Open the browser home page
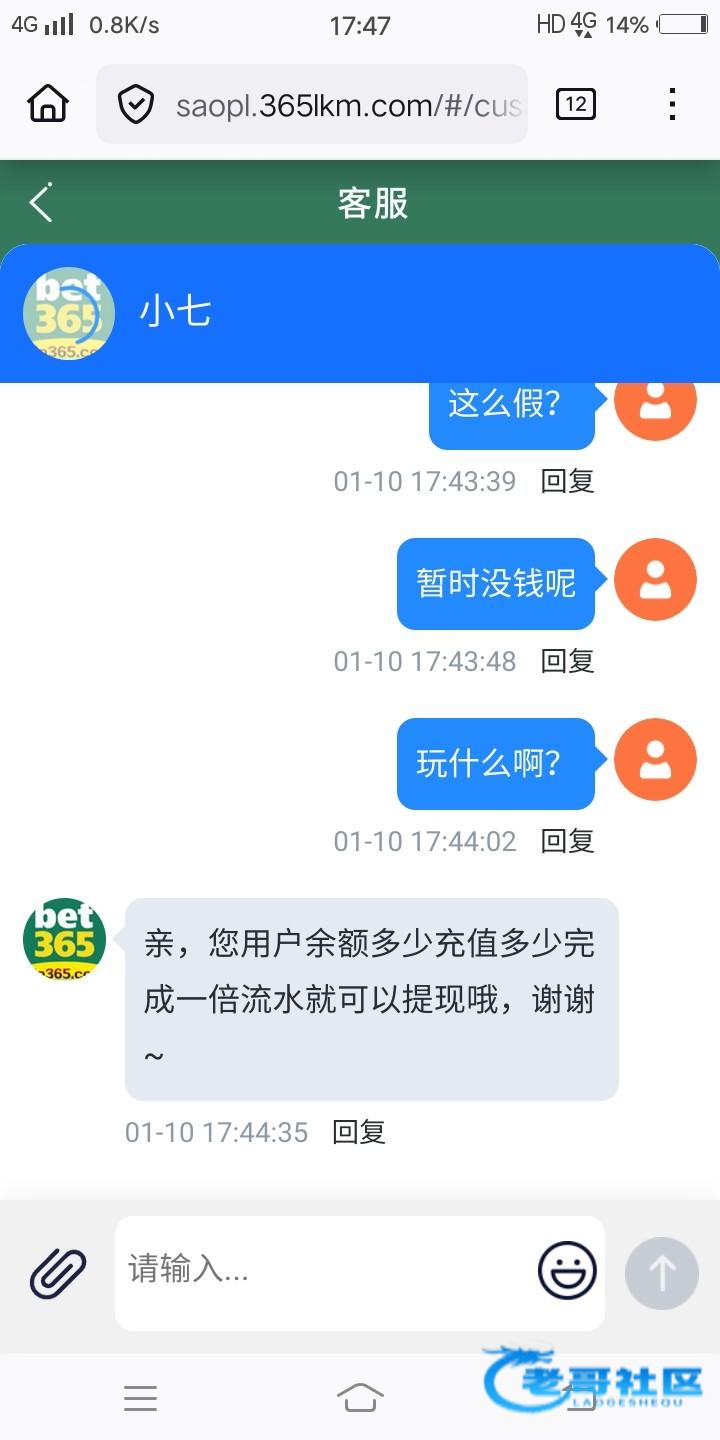This screenshot has height=1440, width=720. coord(48,103)
